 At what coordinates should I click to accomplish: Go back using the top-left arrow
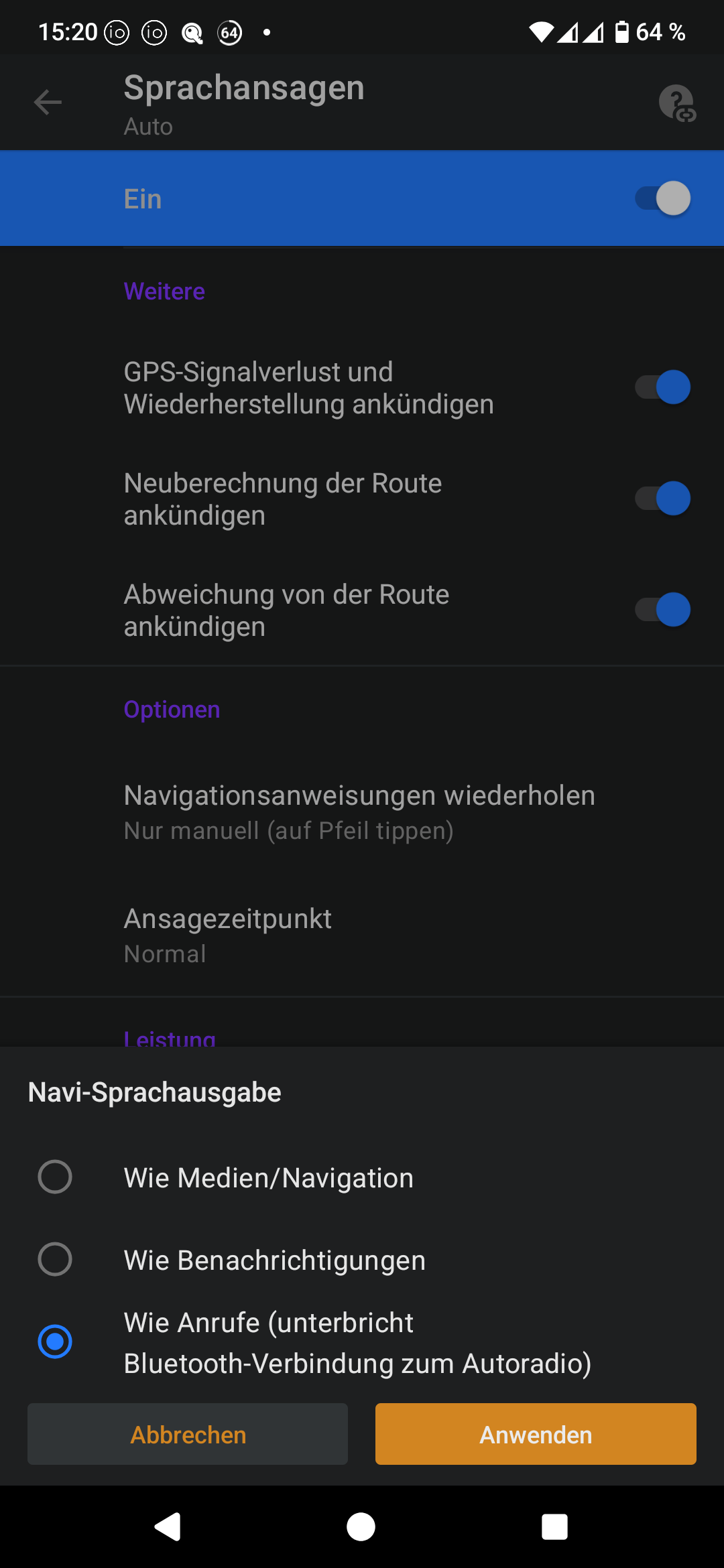[x=48, y=103]
